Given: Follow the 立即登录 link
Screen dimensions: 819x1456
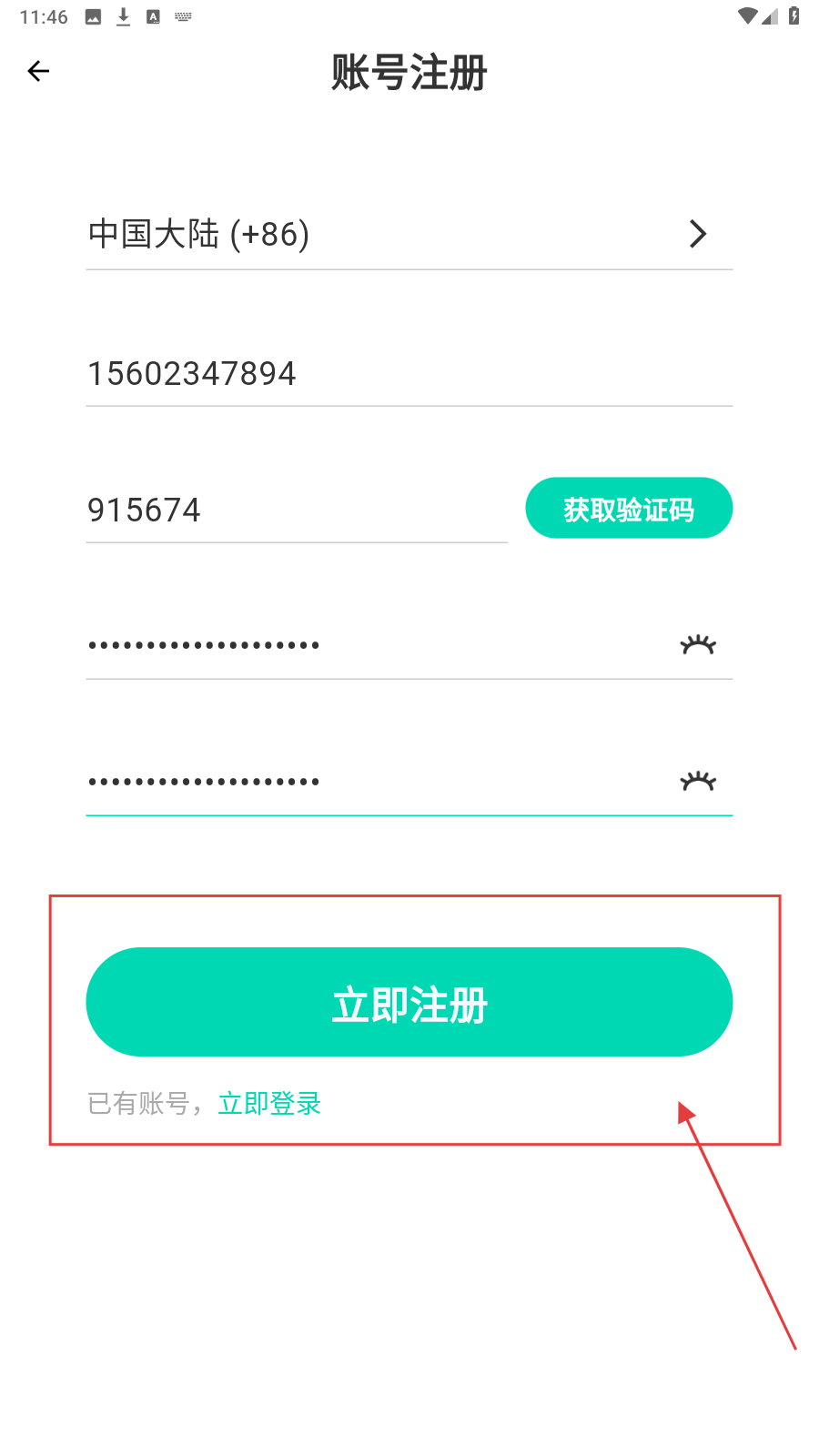Looking at the screenshot, I should coord(269,1104).
